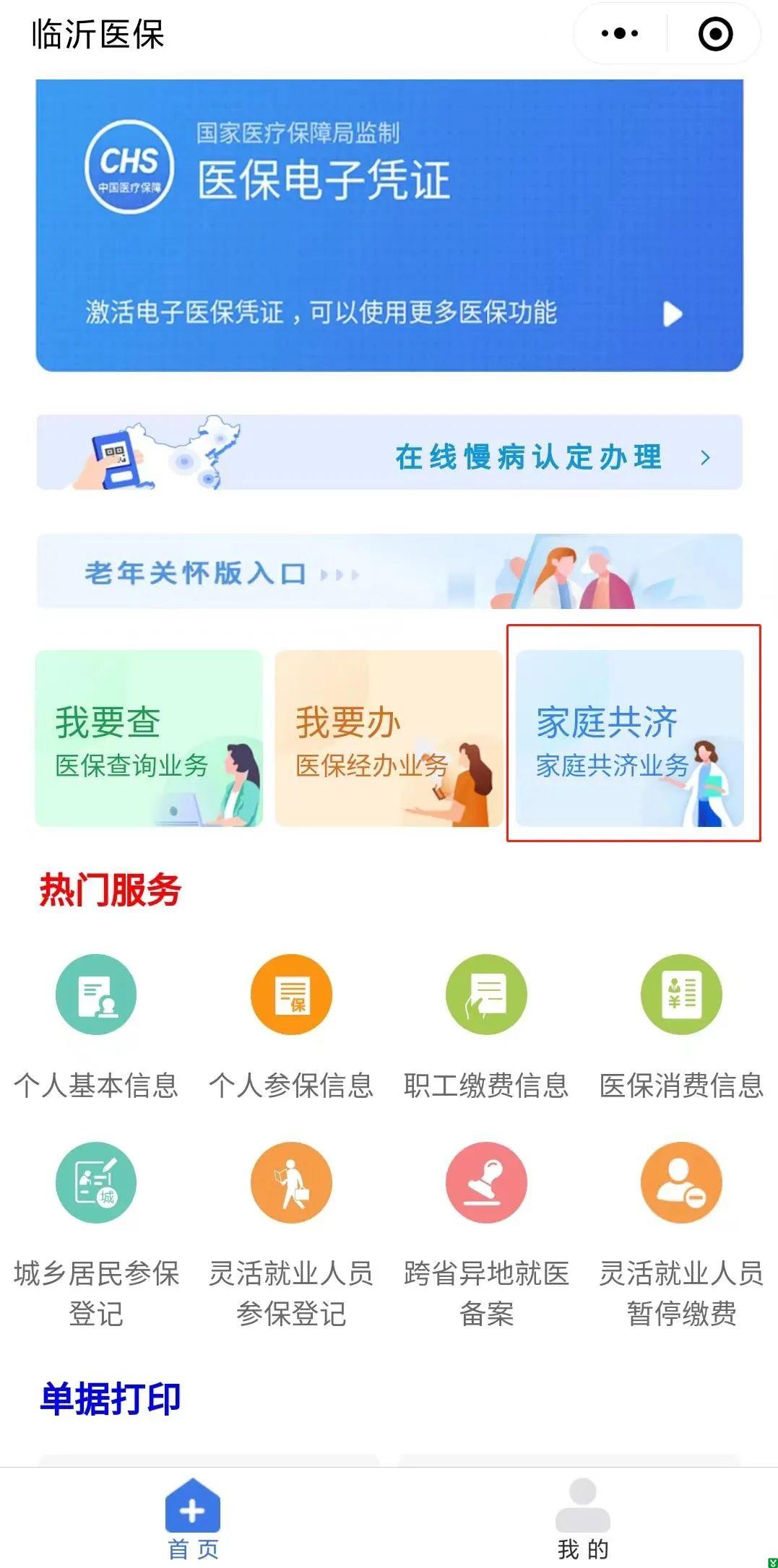Open the mini program overflow menu

(x=620, y=33)
